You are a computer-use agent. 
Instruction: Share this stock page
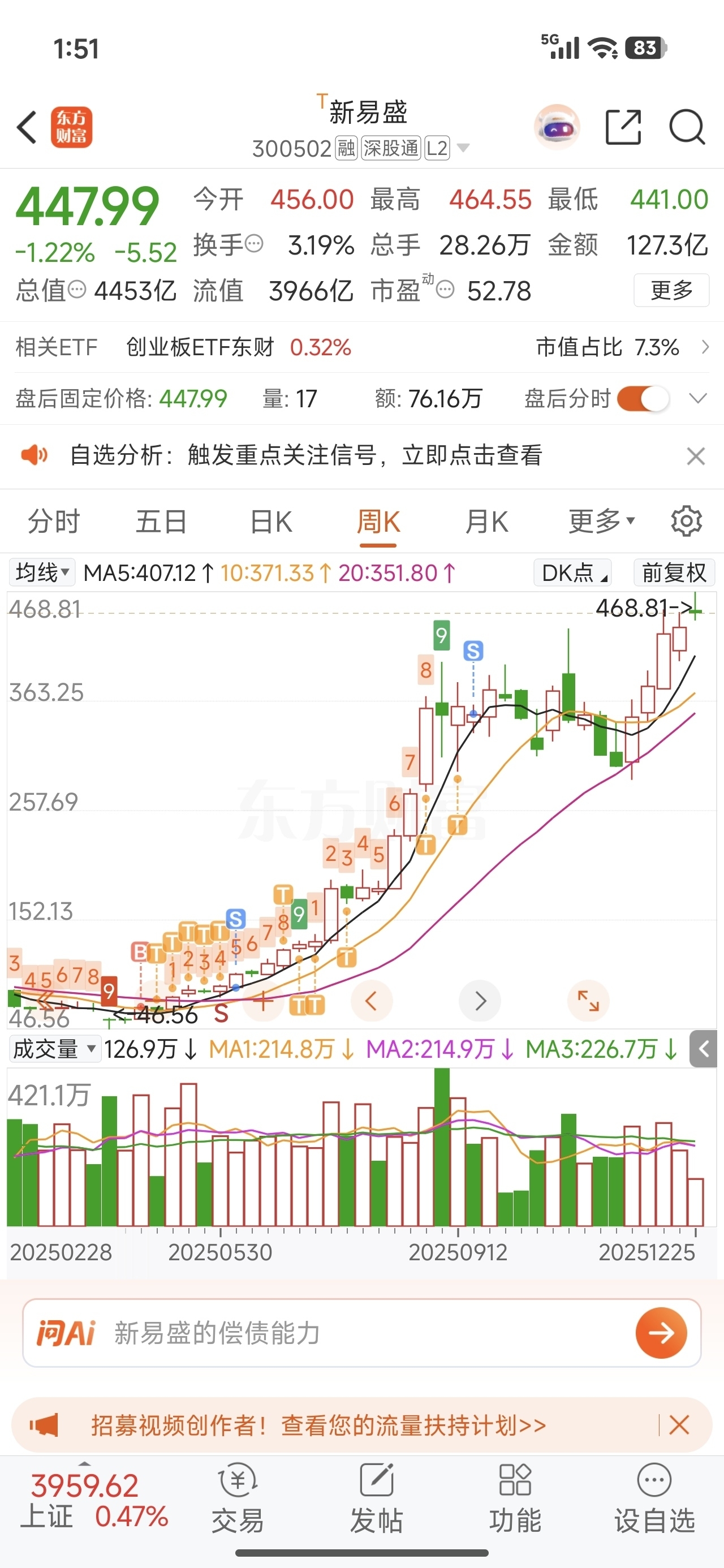point(623,127)
